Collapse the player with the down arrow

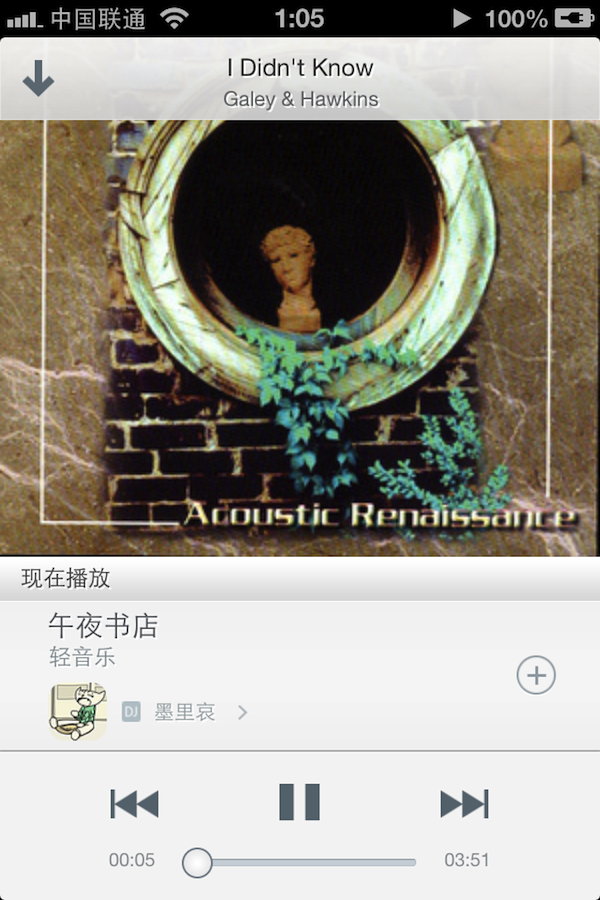[x=38, y=79]
